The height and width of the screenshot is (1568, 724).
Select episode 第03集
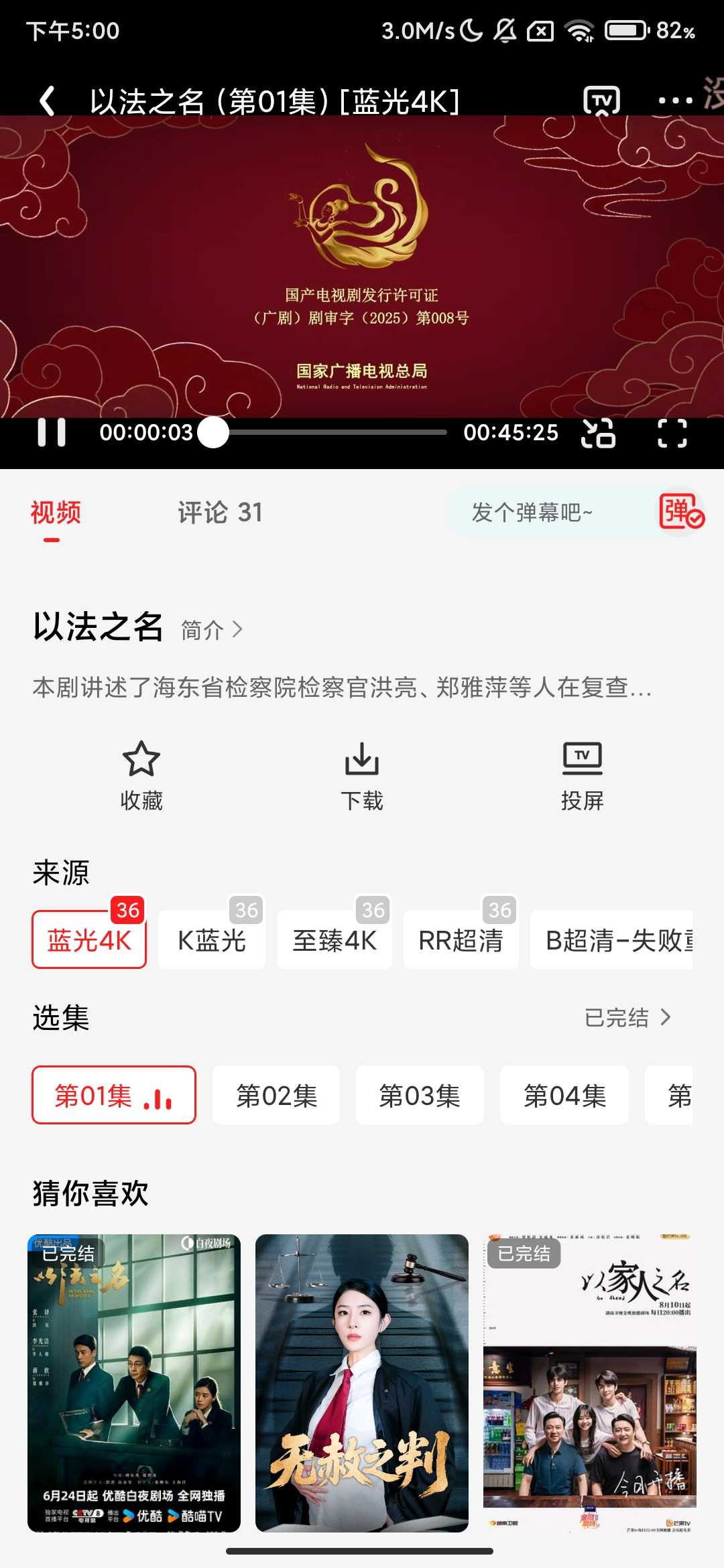click(420, 1096)
